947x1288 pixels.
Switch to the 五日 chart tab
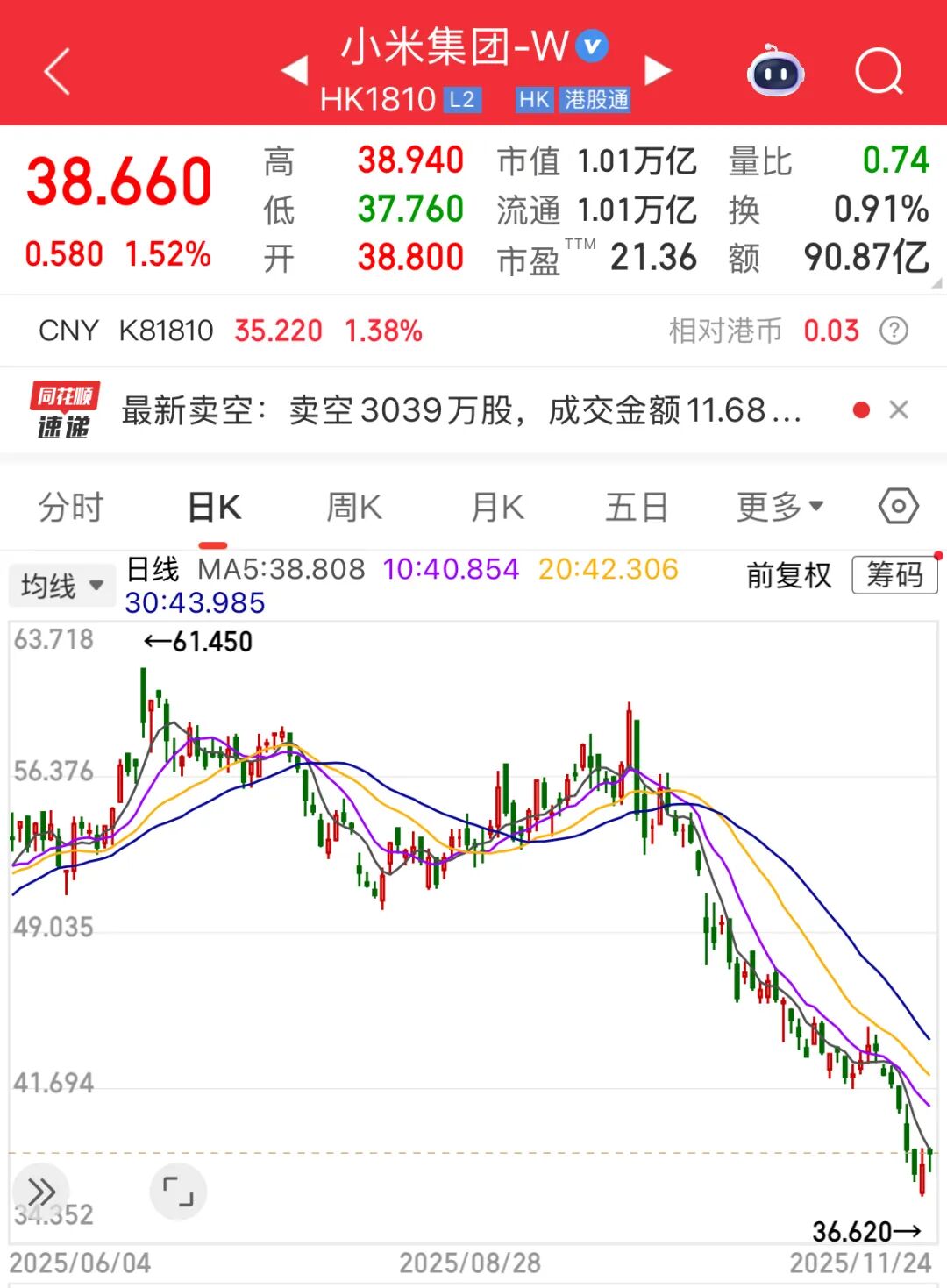(637, 508)
